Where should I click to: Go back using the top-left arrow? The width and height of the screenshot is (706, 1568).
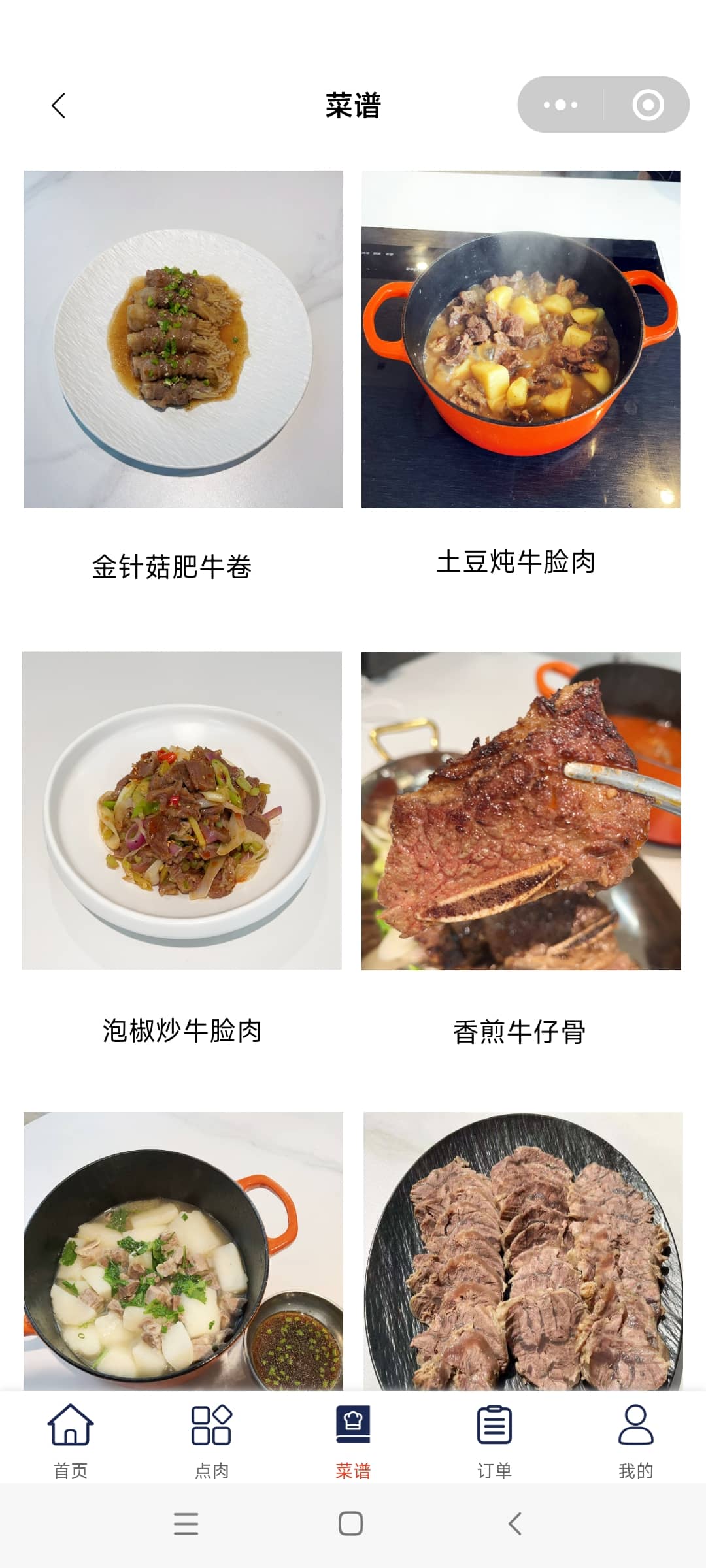coord(58,105)
